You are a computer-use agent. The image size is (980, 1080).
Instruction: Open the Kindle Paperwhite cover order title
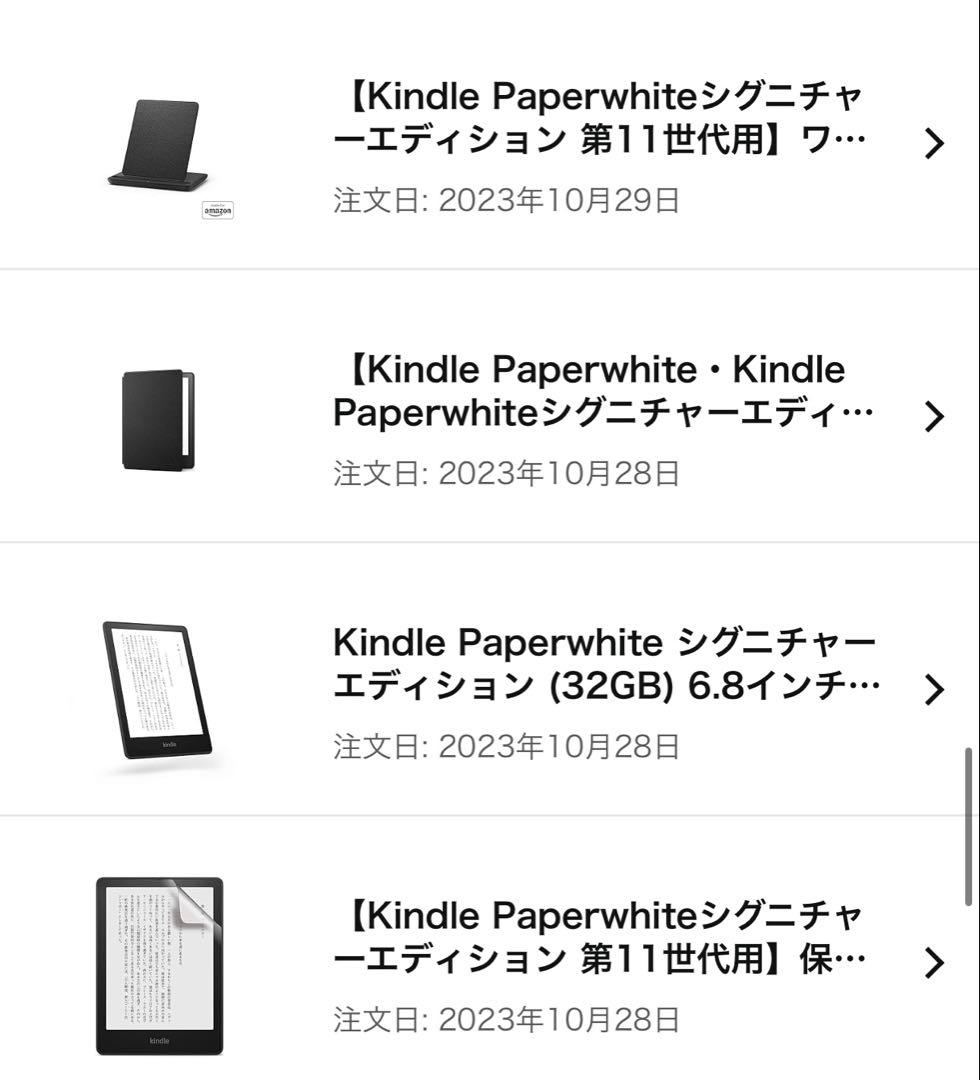point(610,390)
